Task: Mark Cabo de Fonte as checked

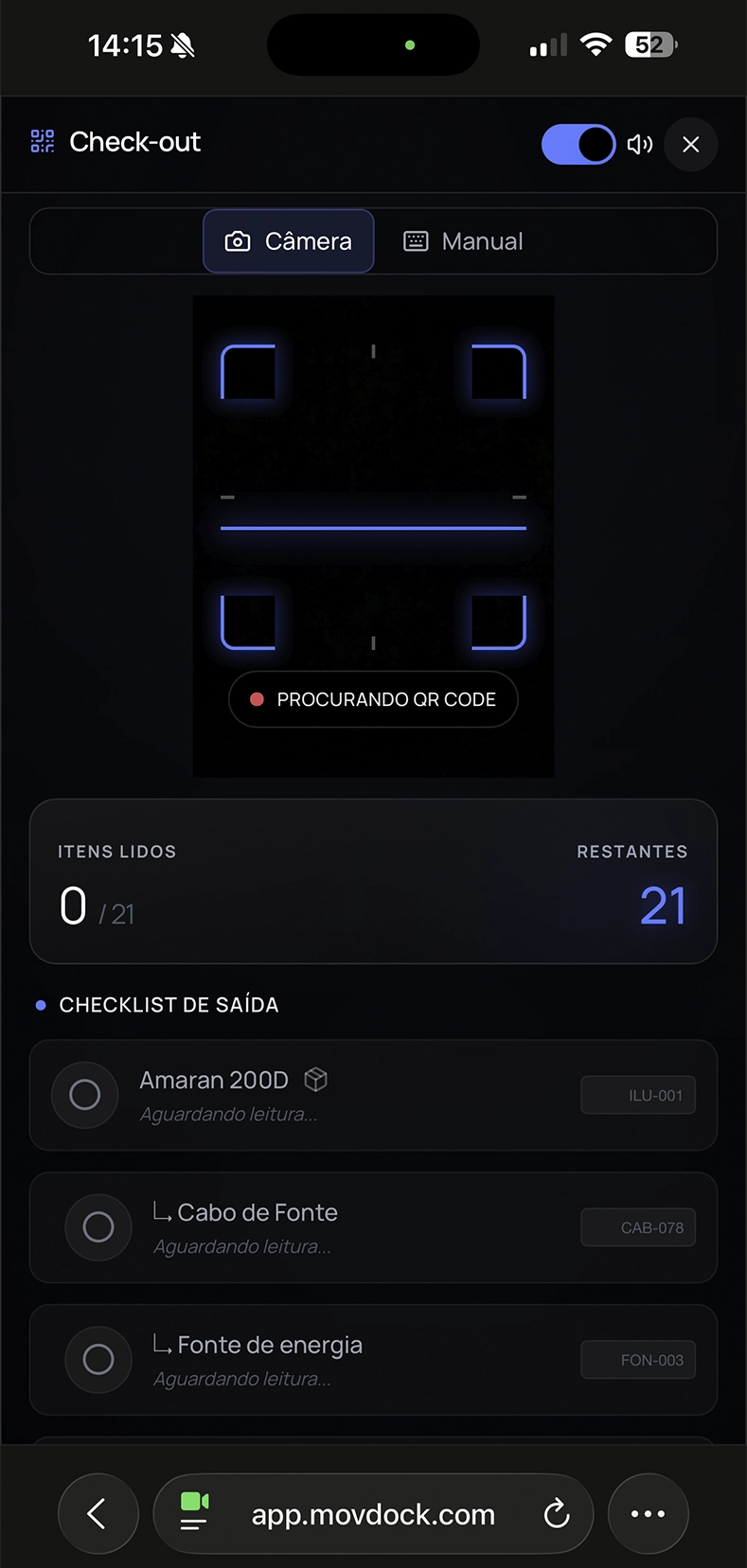Action: [x=98, y=1227]
